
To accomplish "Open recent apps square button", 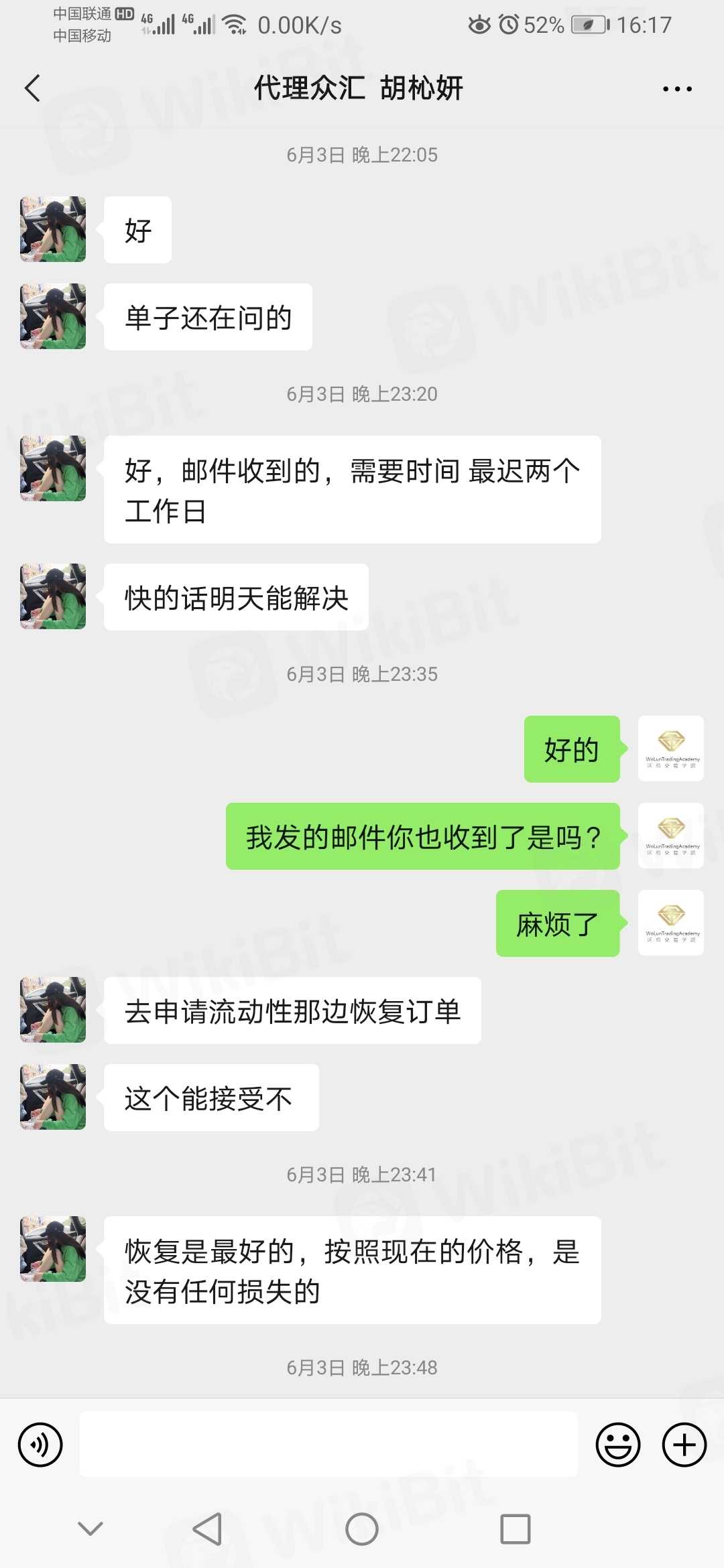I will click(x=515, y=1529).
